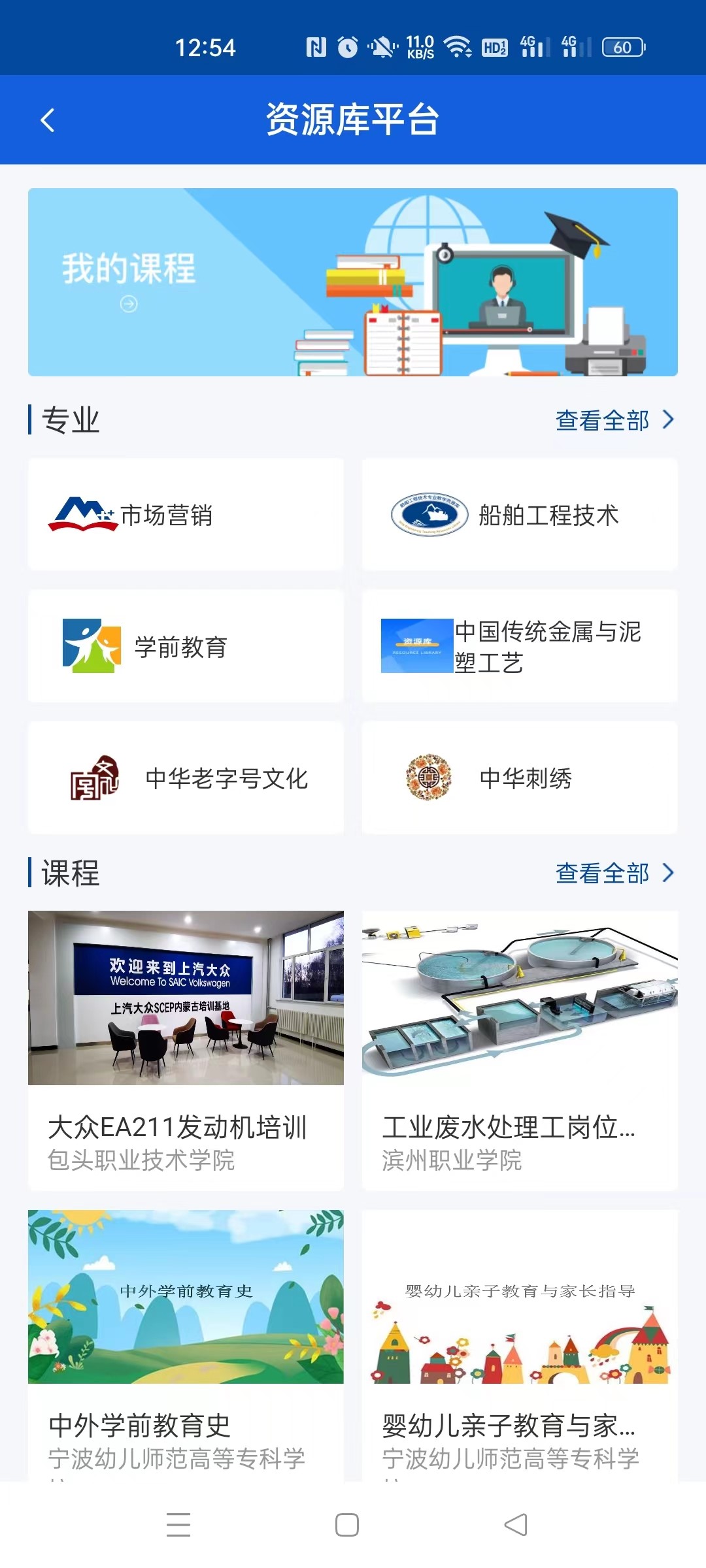Open the 大众EA211发动机培训 course
This screenshot has width=706, height=1568.
(186, 1049)
